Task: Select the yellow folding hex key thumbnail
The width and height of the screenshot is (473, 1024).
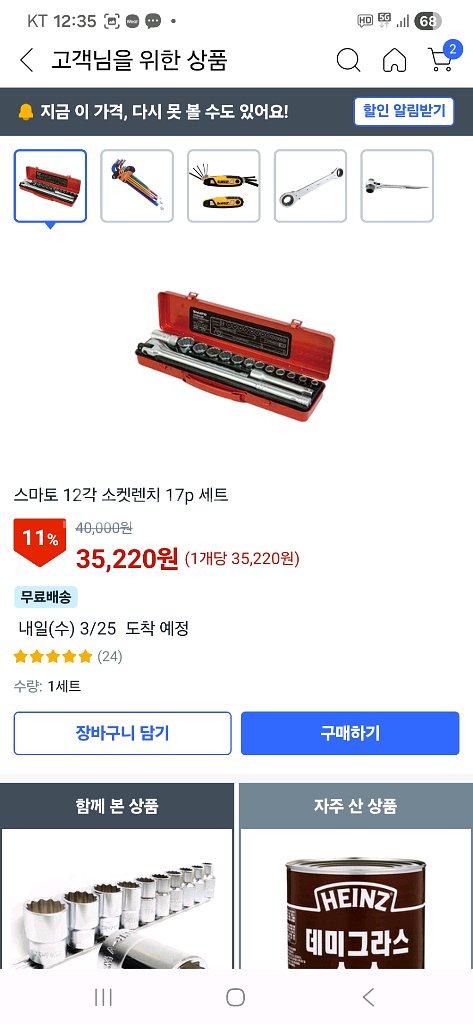Action: pyautogui.click(x=223, y=186)
